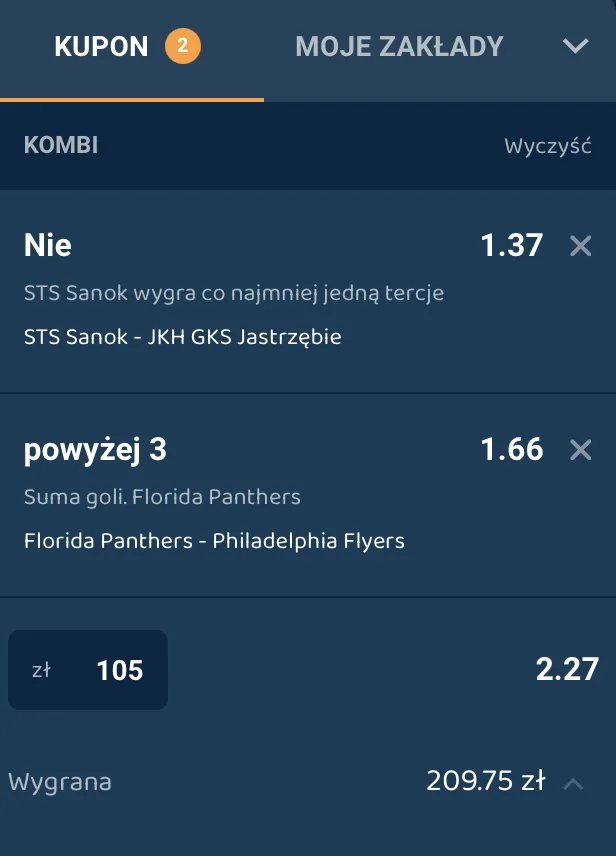Collapse the betting slip panel chevron
The image size is (616, 856).
575,46
